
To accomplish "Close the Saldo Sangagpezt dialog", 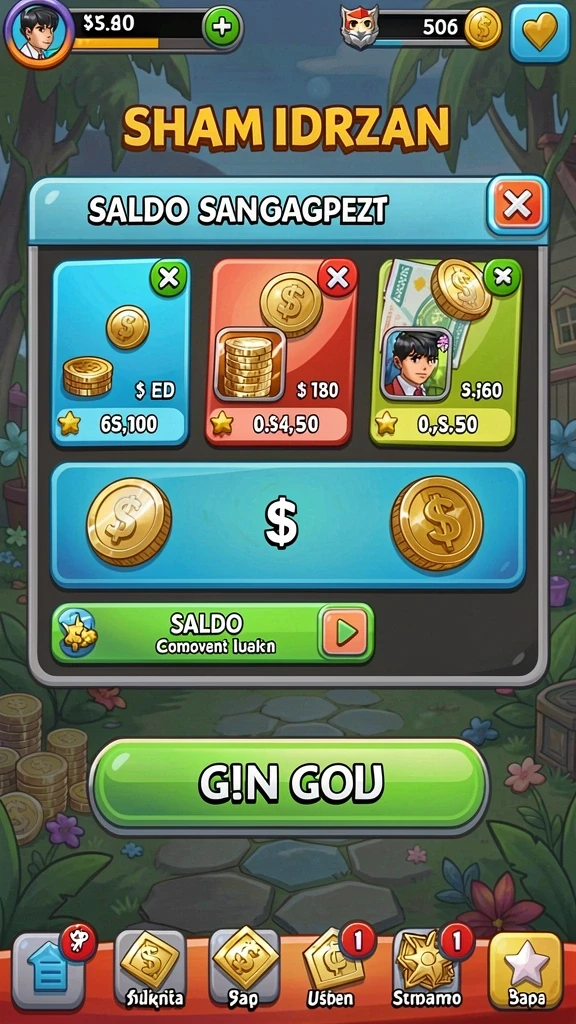I will tap(517, 205).
